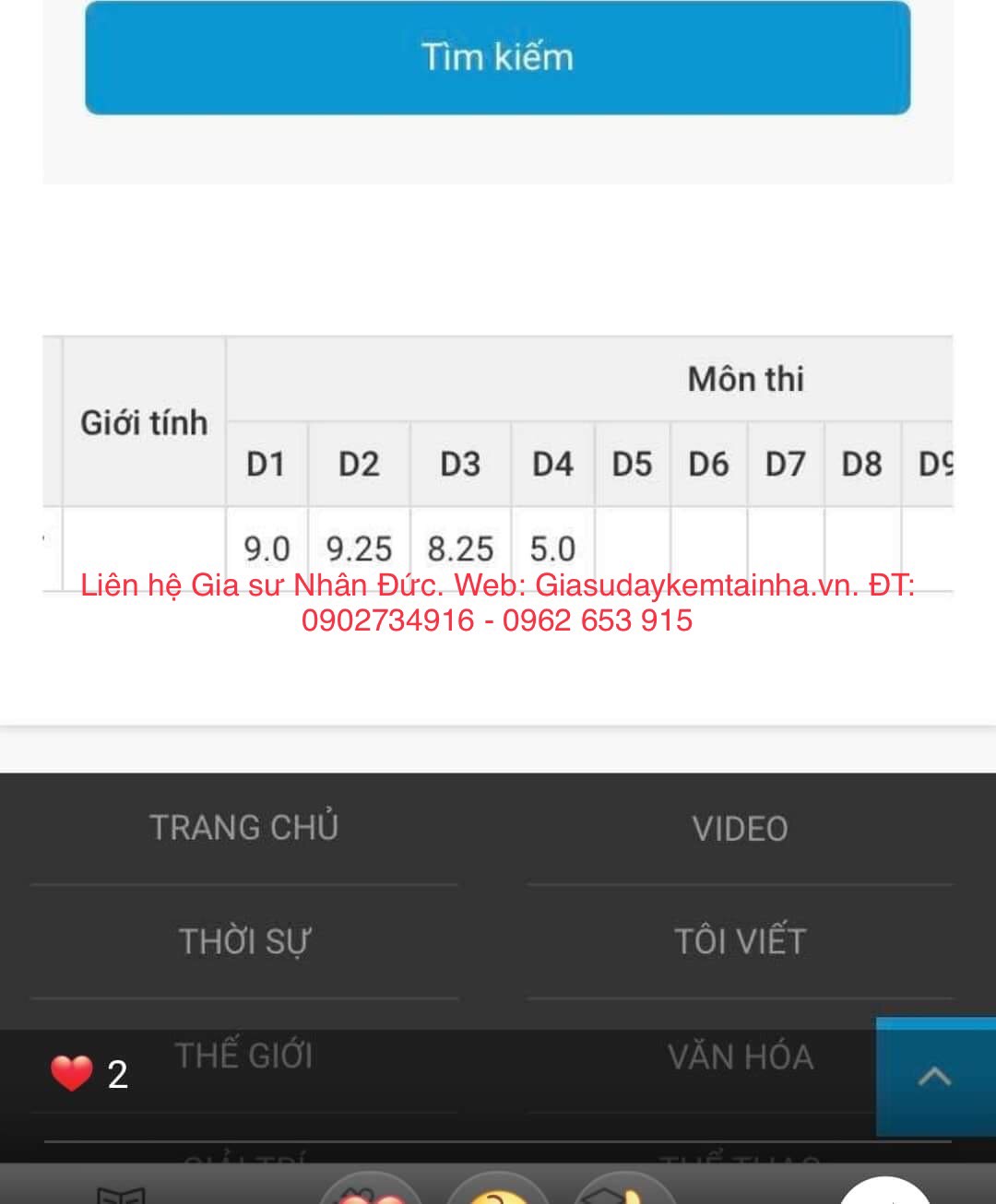Click the THẾ GIỚI category link
The width and height of the screenshot is (996, 1204).
[x=245, y=1056]
